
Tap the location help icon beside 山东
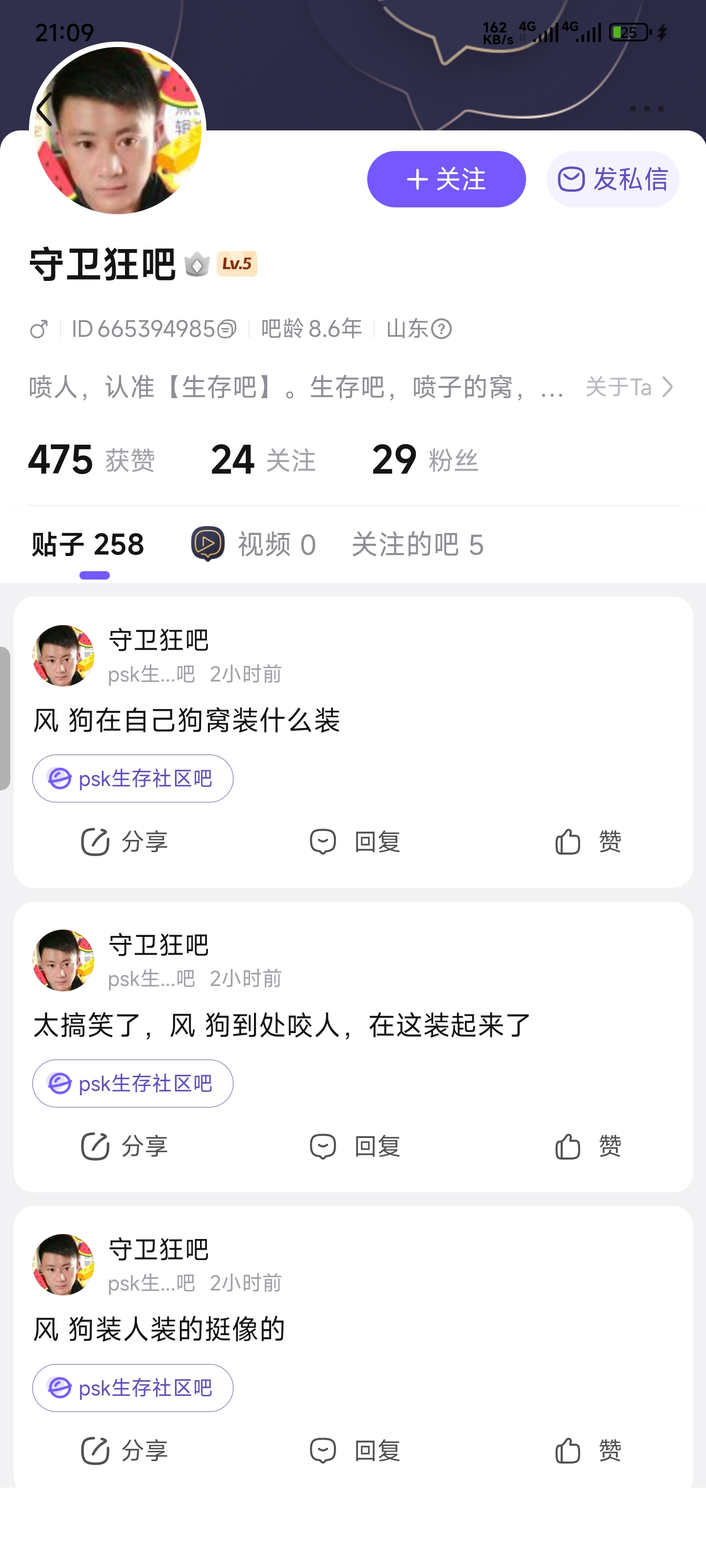click(x=441, y=329)
